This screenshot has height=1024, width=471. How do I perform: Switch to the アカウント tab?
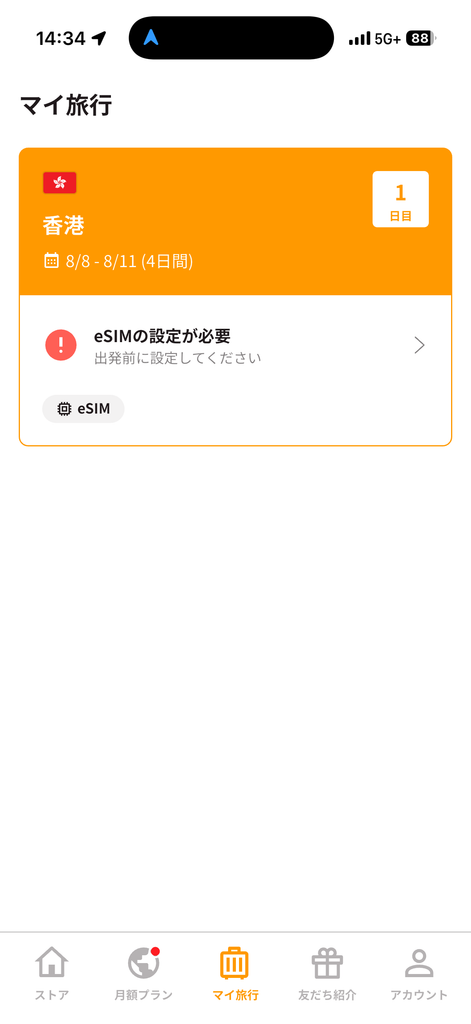[x=419, y=974]
